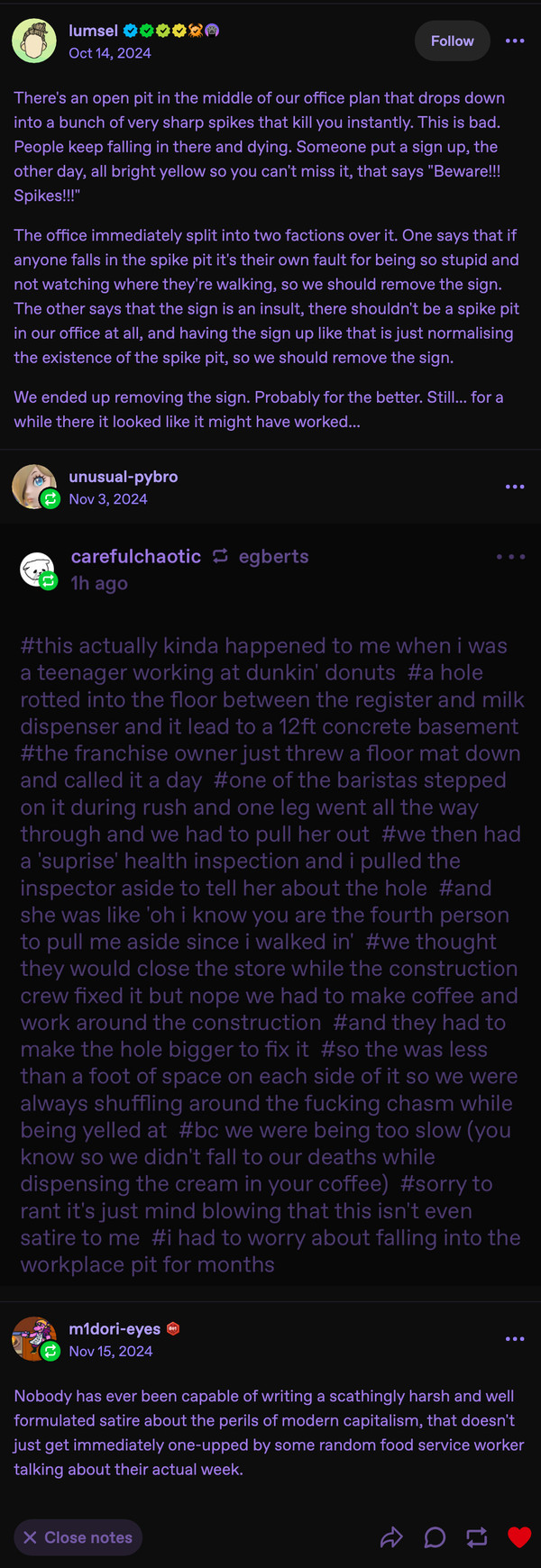Open carefulchaotic's blog
Image resolution: width=541 pixels, height=1568 pixels.
[136, 556]
